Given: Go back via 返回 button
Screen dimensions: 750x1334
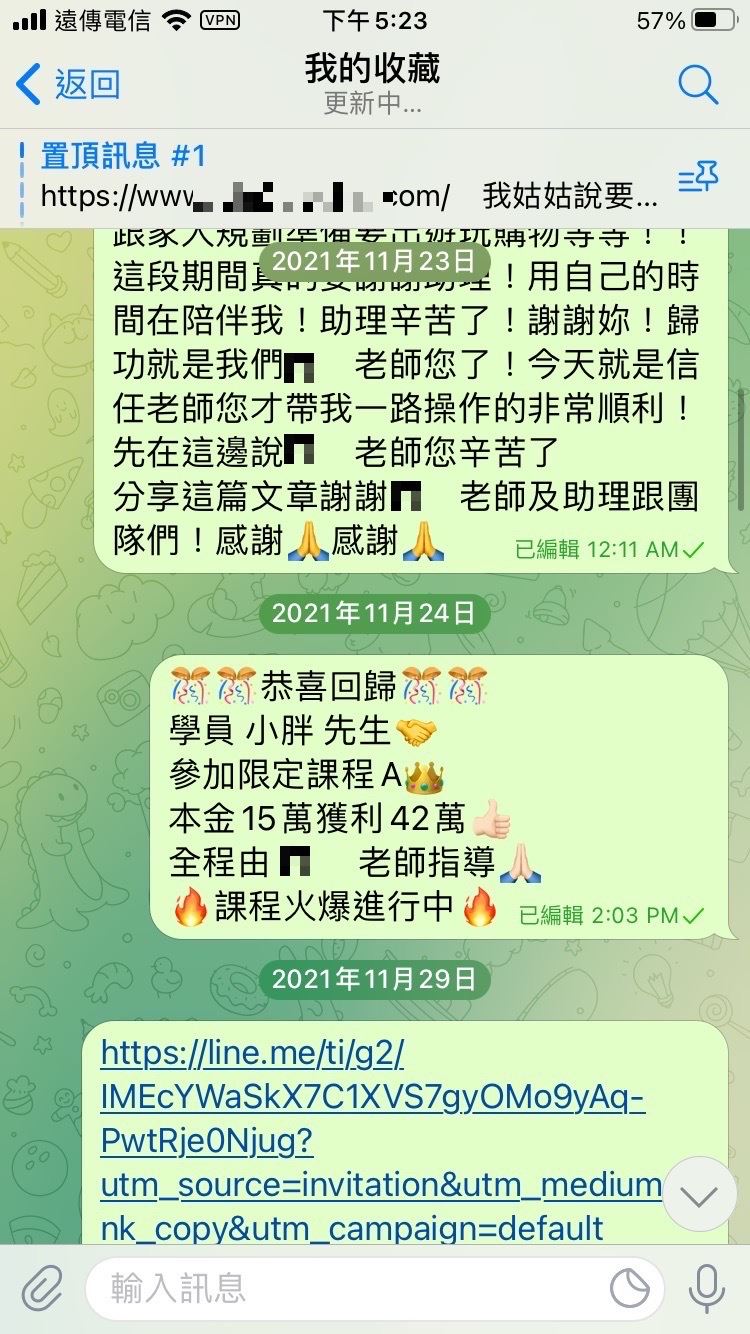Looking at the screenshot, I should pyautogui.click(x=68, y=85).
